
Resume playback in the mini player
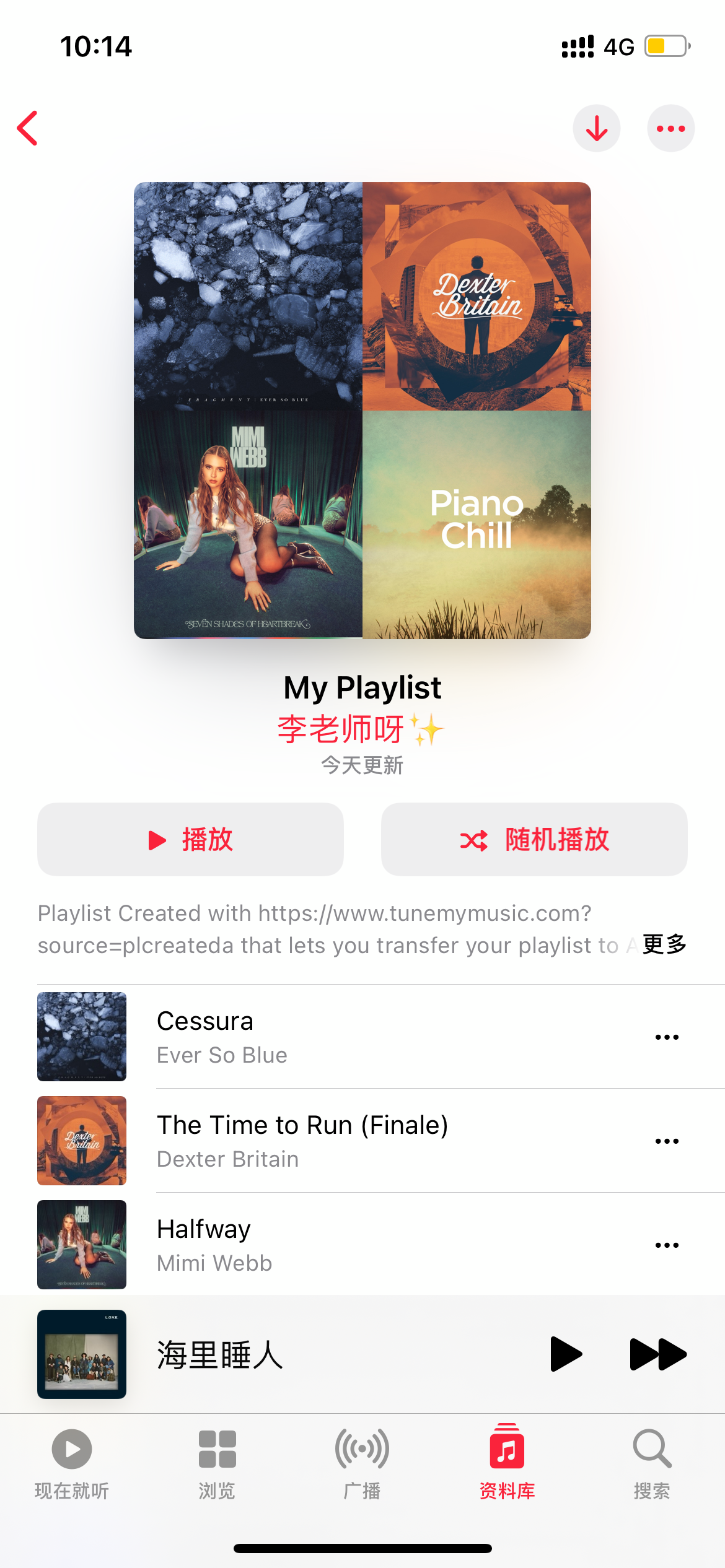click(566, 1354)
